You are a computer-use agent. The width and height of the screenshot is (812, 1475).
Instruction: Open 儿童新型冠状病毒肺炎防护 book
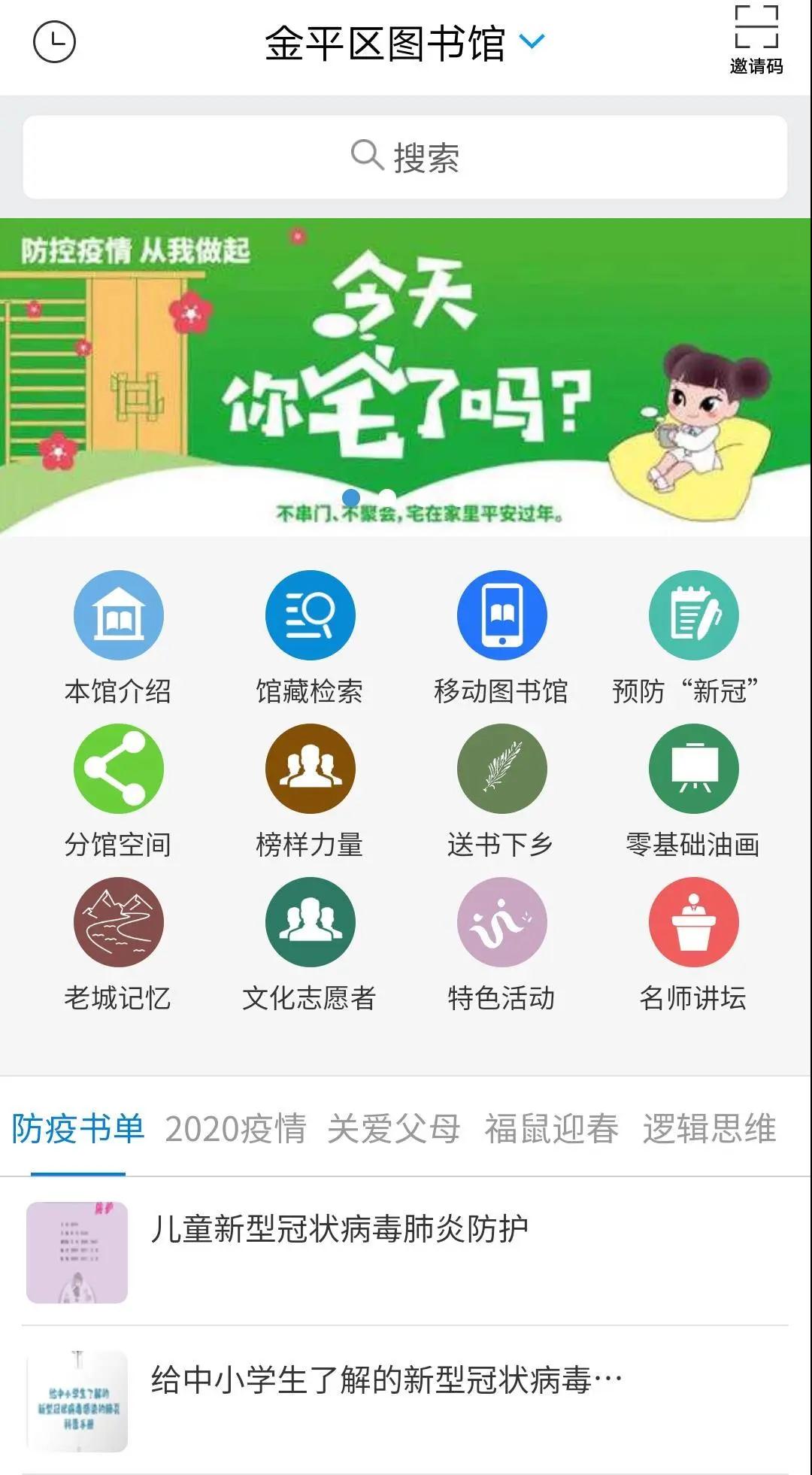[x=338, y=1231]
